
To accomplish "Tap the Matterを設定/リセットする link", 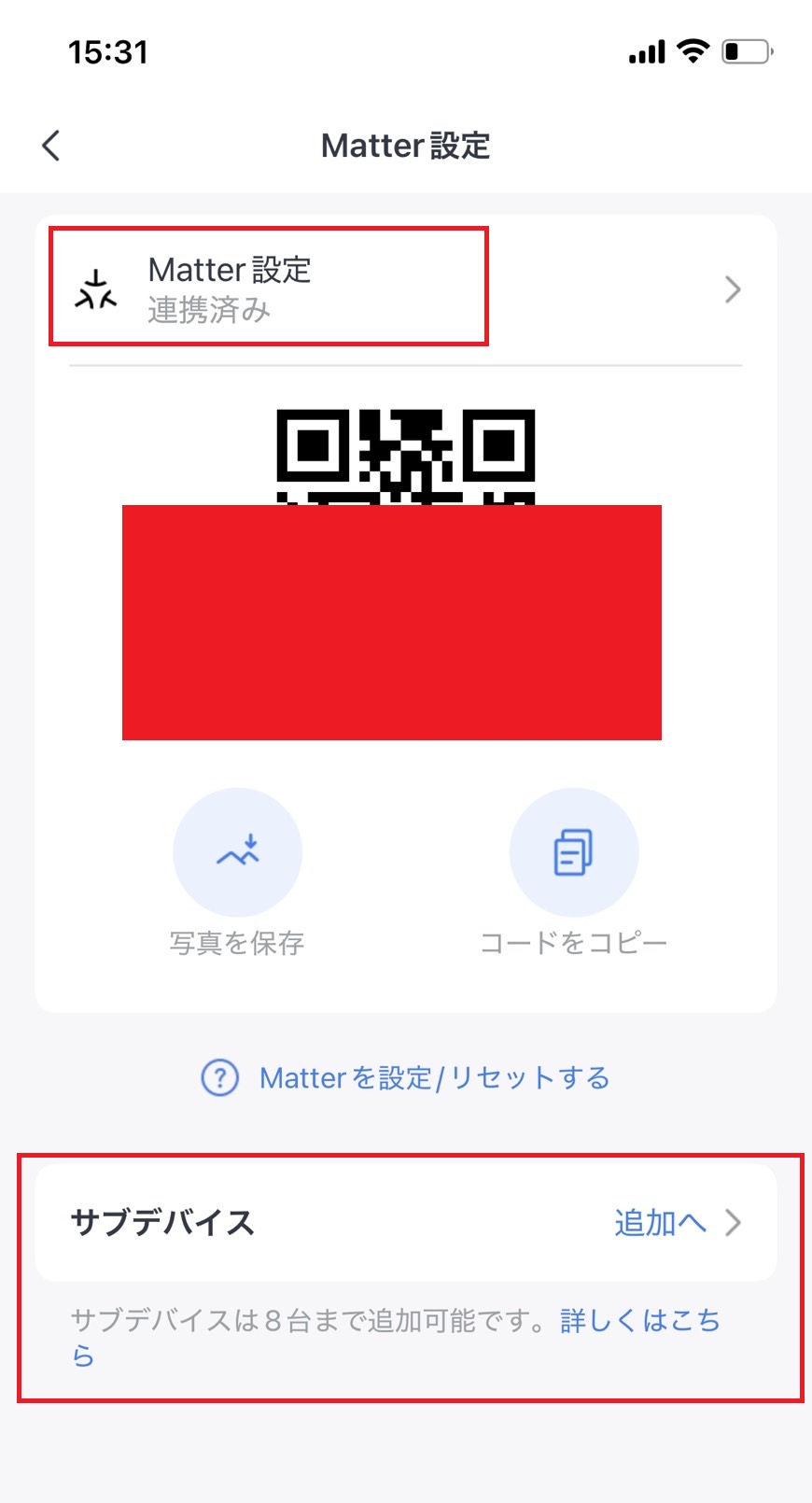I will pyautogui.click(x=434, y=1076).
